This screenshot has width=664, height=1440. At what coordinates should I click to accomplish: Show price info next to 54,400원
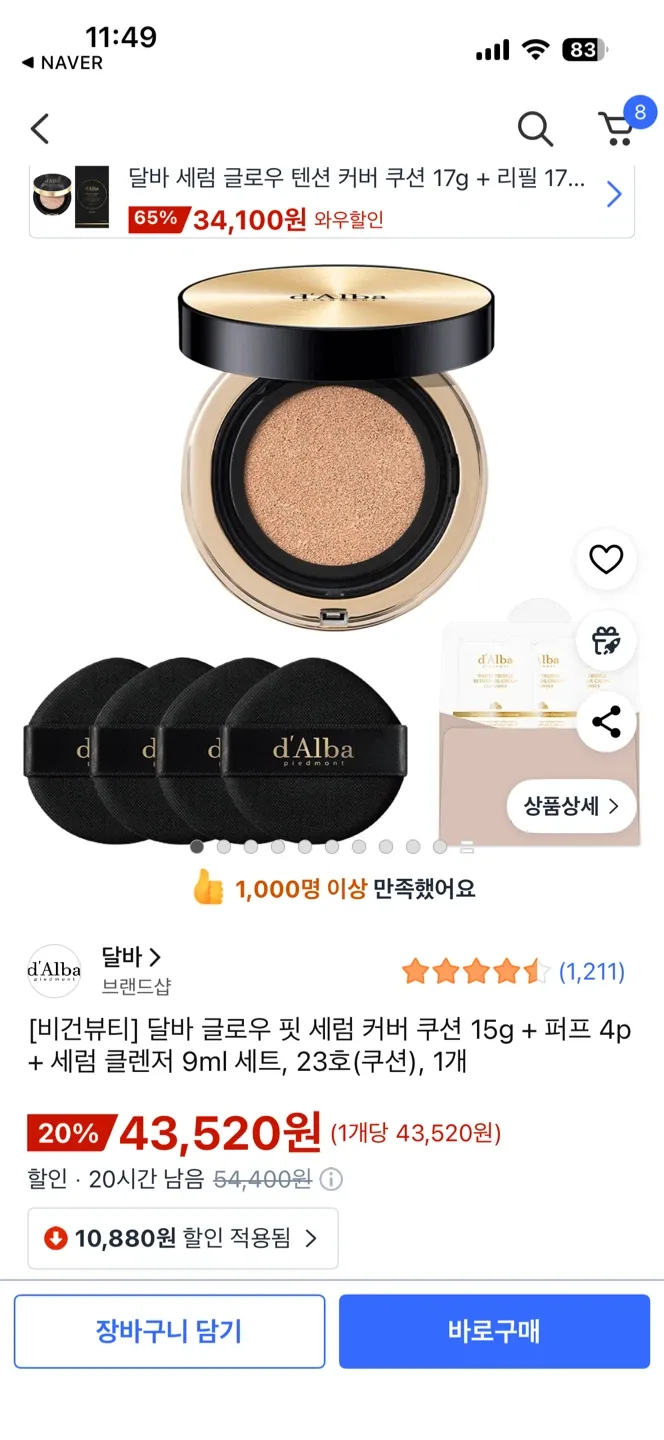331,1180
